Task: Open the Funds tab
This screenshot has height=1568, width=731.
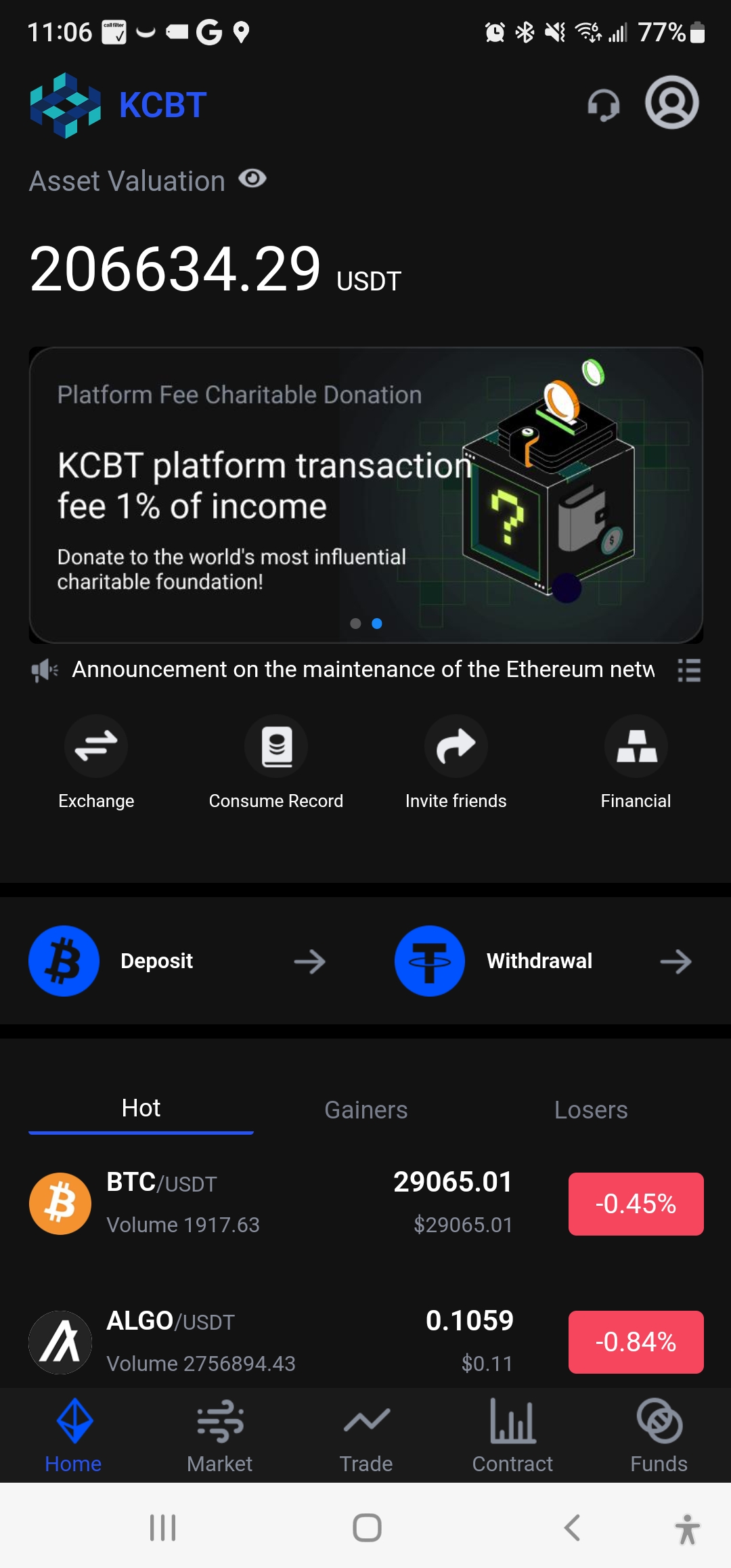Action: click(659, 1435)
